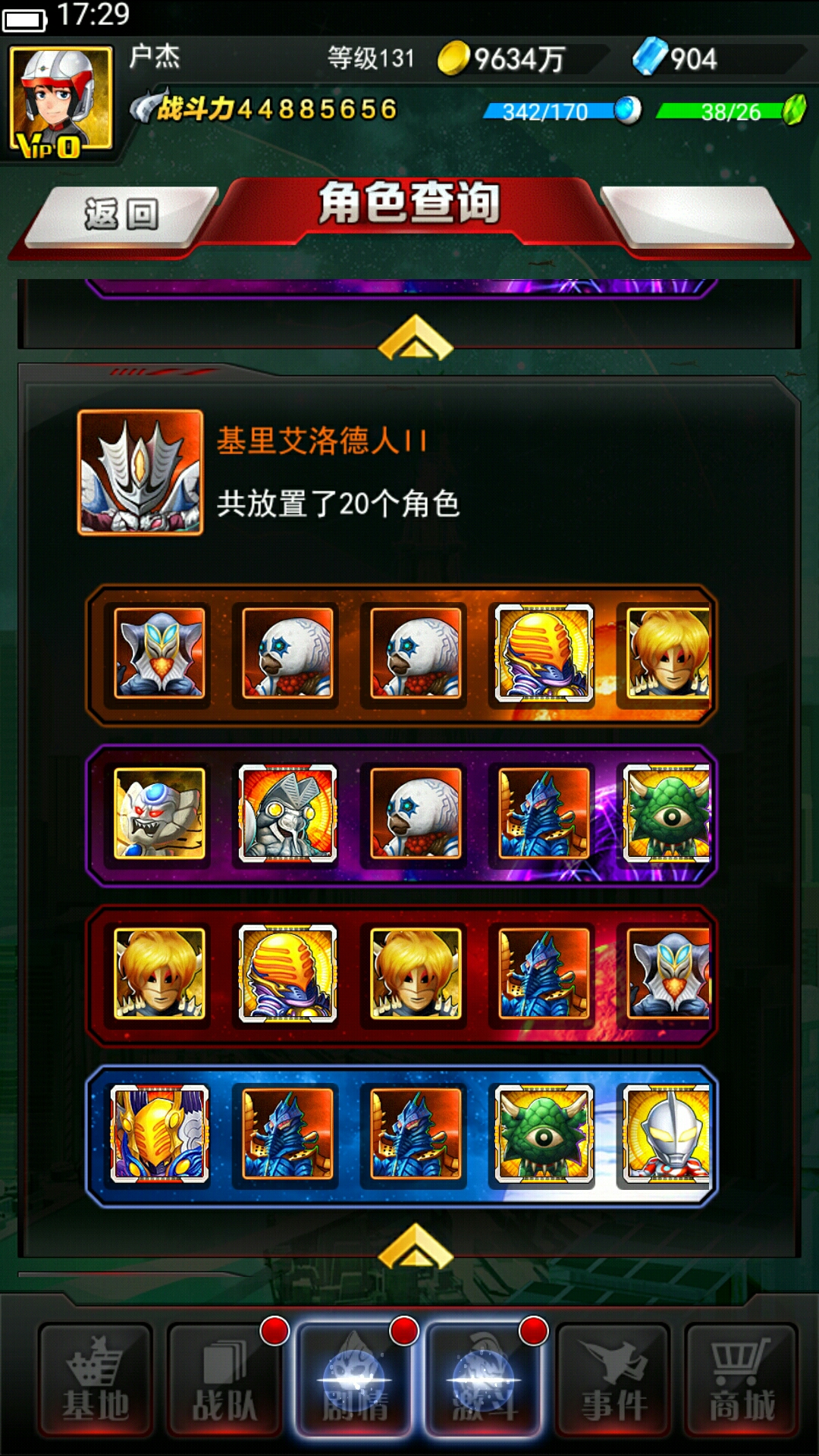The image size is (819, 1456).
Task: Open the 事件 events tab
Action: coord(613,1380)
